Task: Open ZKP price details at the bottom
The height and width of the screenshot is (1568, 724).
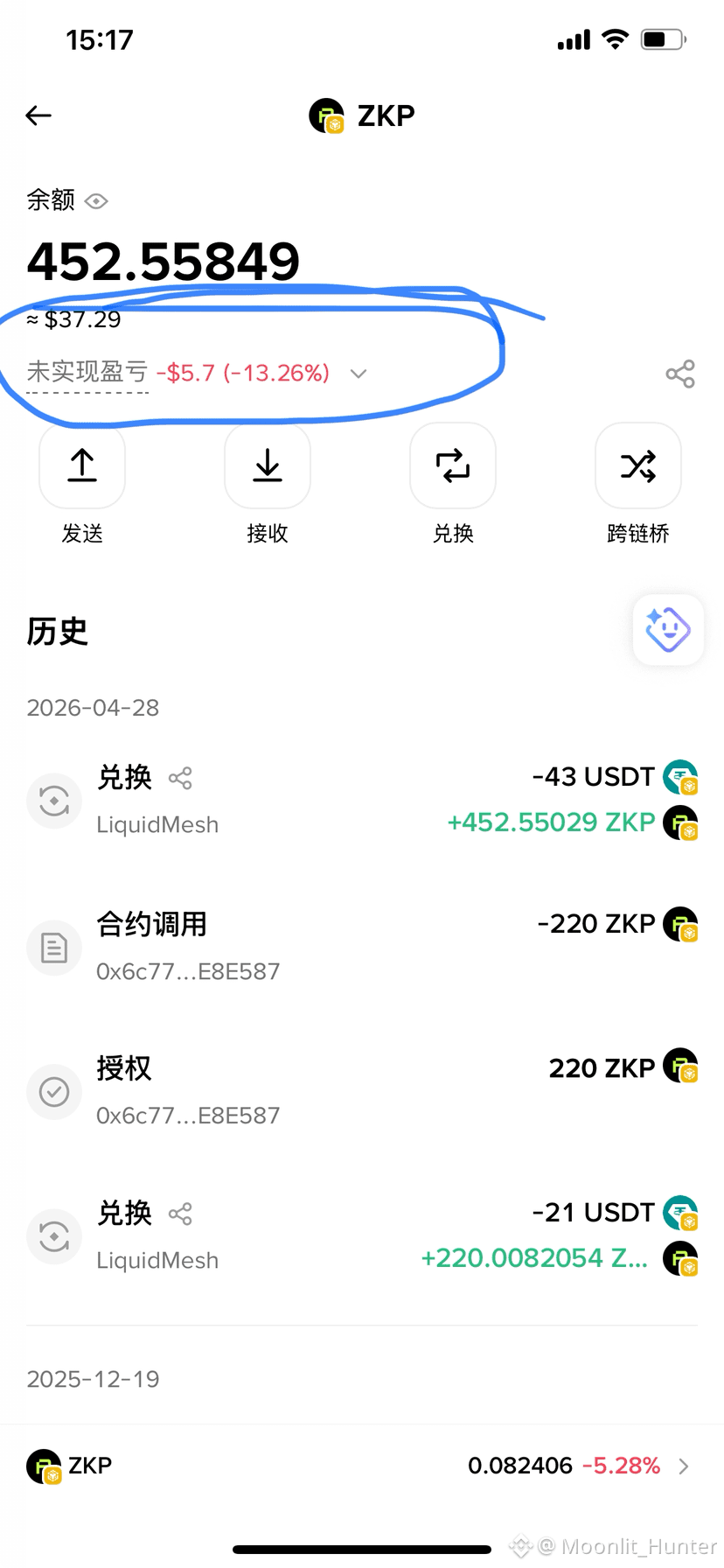Action: [x=362, y=1466]
